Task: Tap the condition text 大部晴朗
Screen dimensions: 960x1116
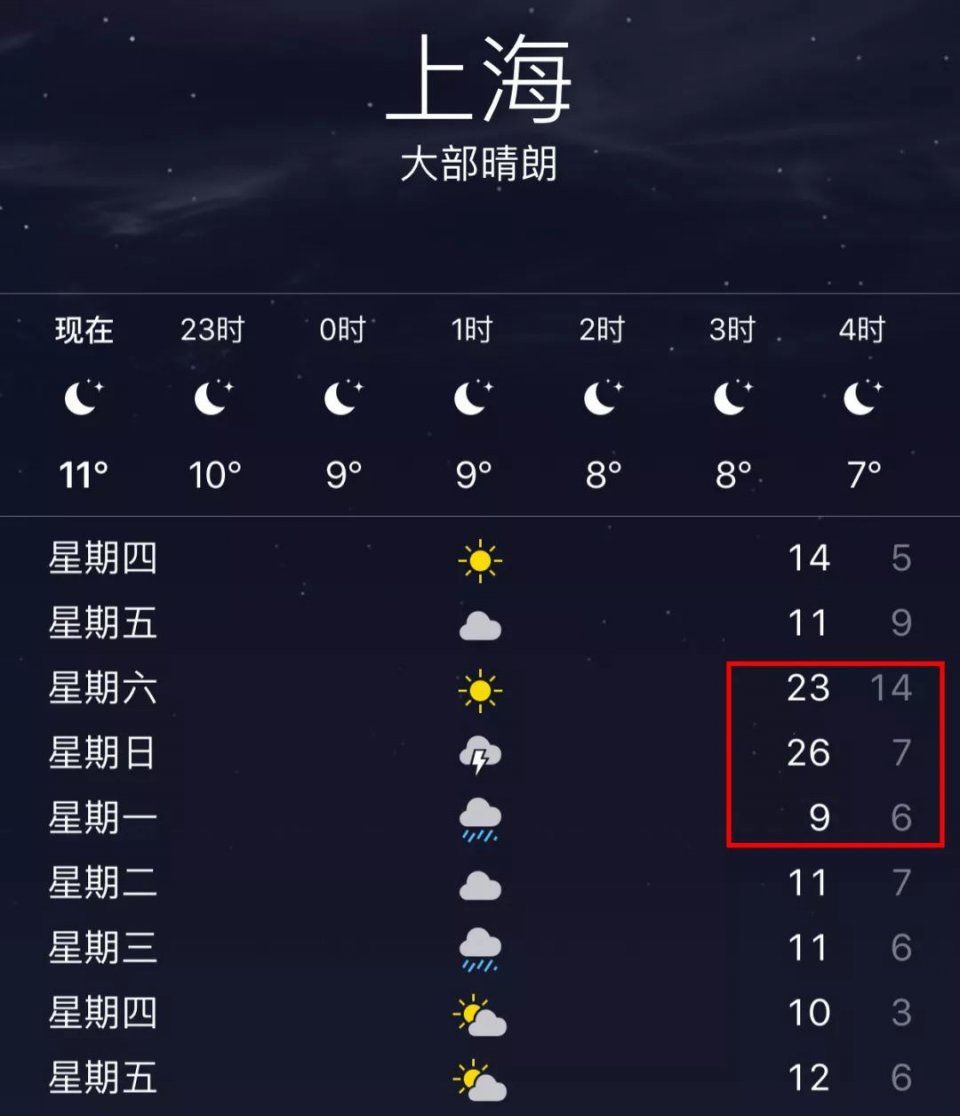Action: pos(480,160)
